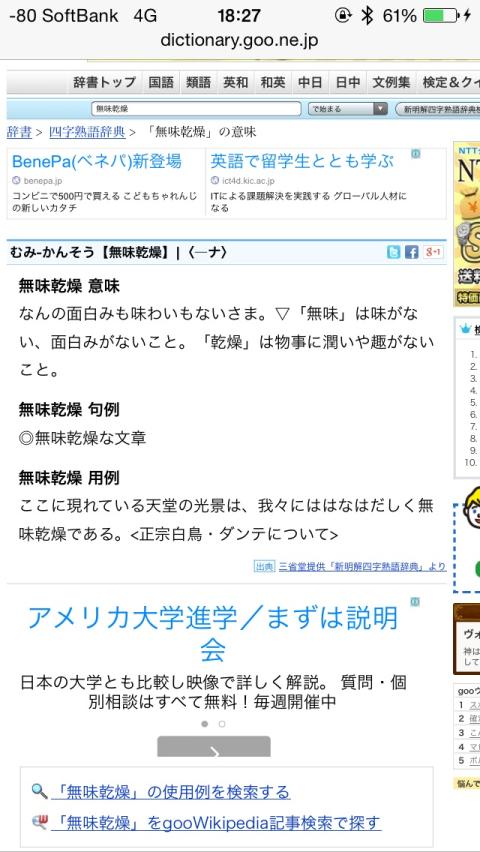Open the 三省堂提供 source link
The image size is (480, 852).
pos(363,567)
